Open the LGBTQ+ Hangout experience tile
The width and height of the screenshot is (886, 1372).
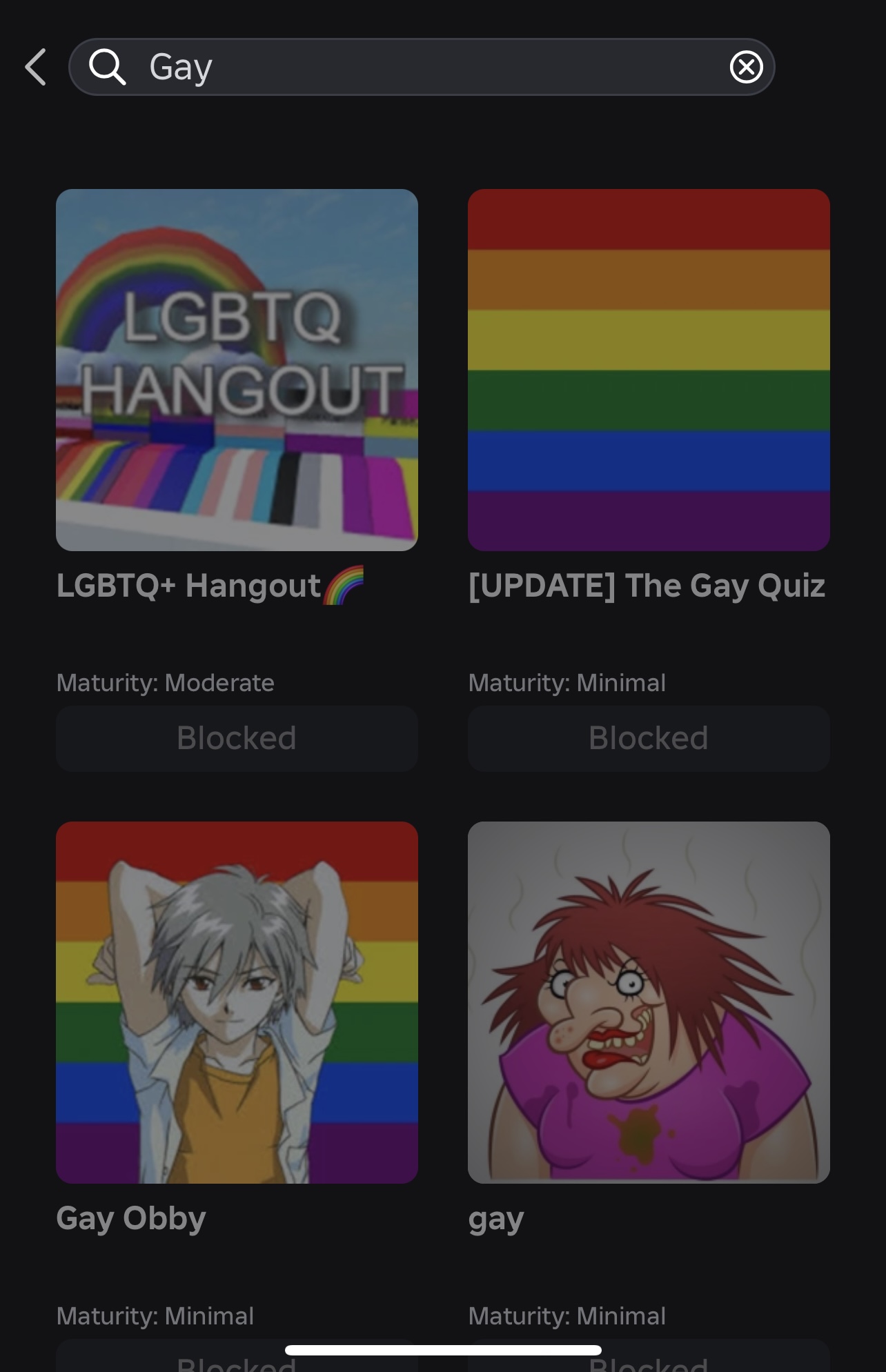click(237, 370)
